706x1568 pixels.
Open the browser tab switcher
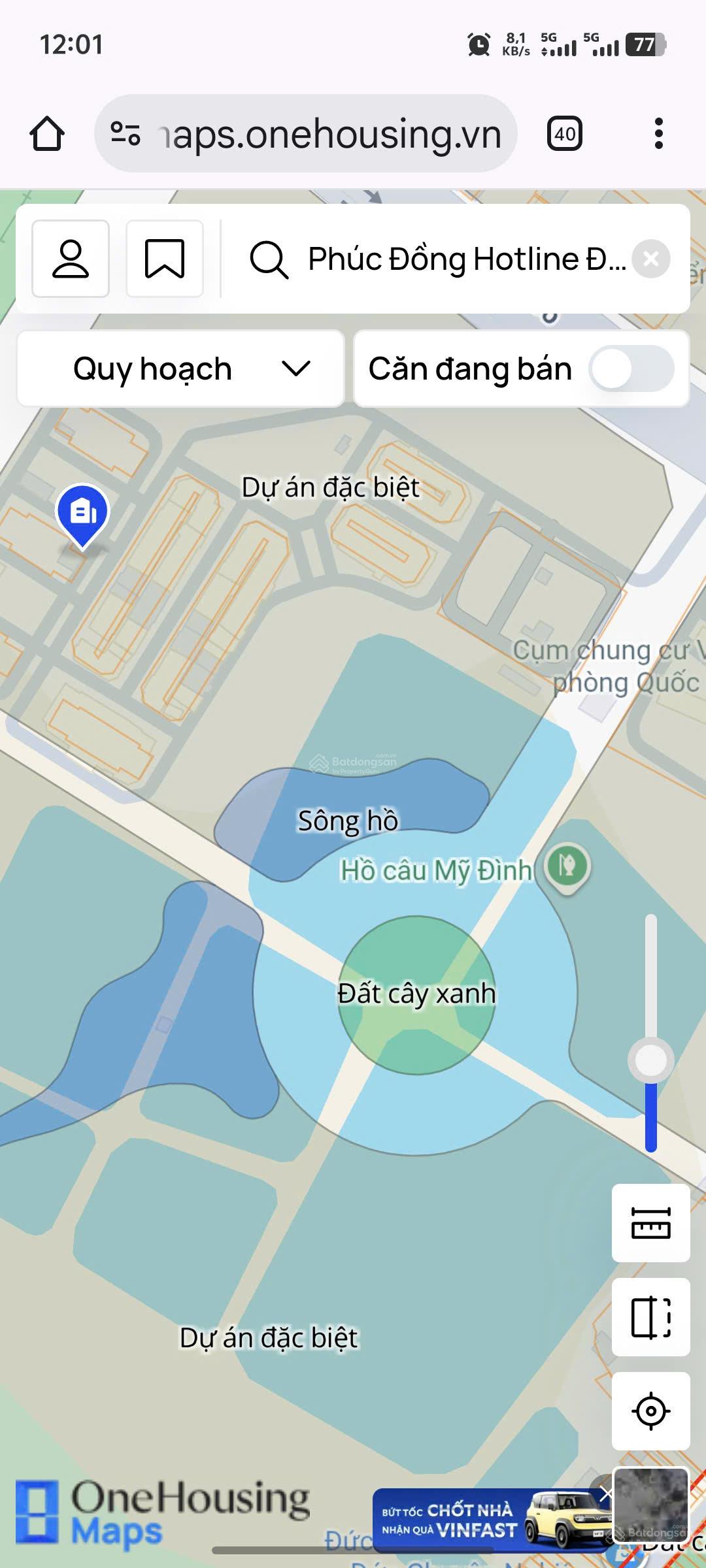coord(564,134)
